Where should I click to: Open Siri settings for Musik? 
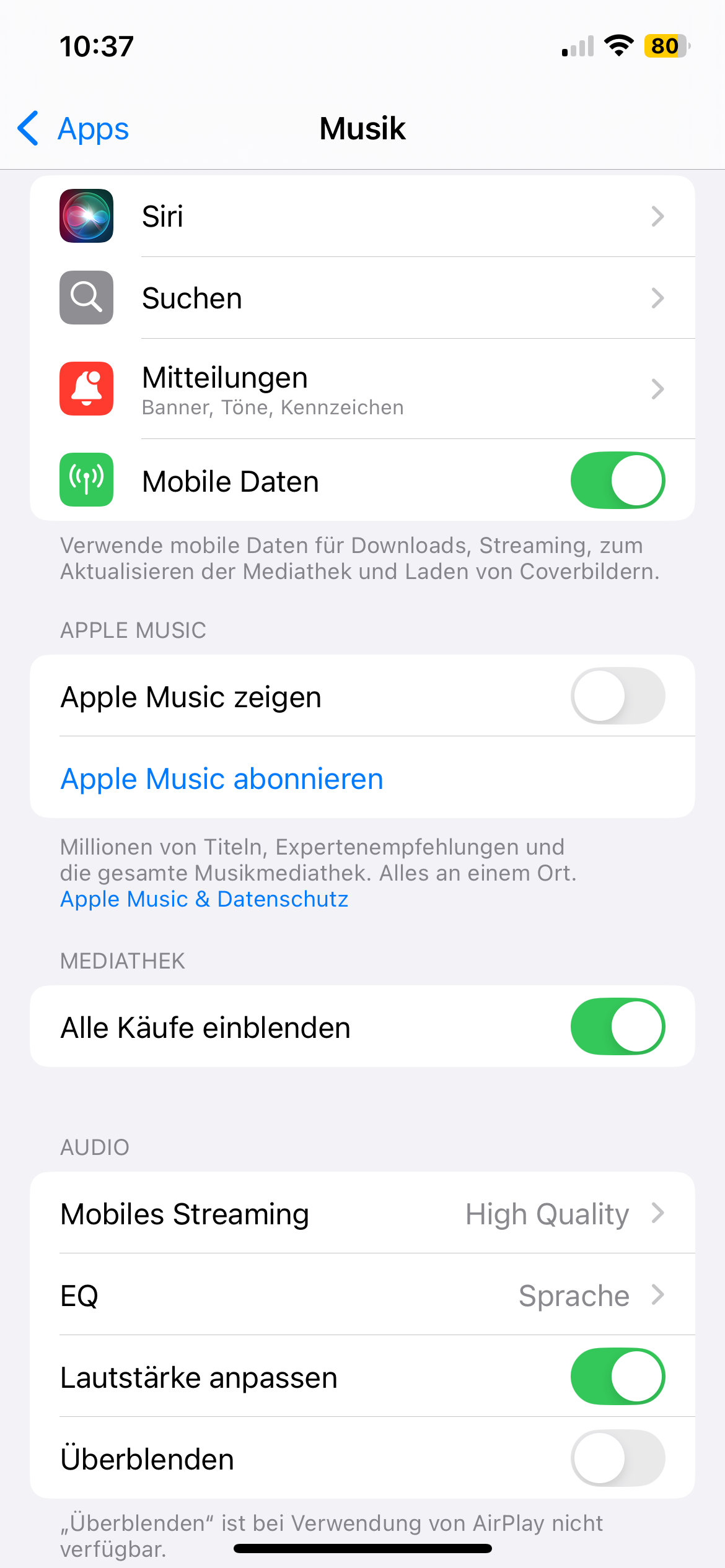[362, 216]
